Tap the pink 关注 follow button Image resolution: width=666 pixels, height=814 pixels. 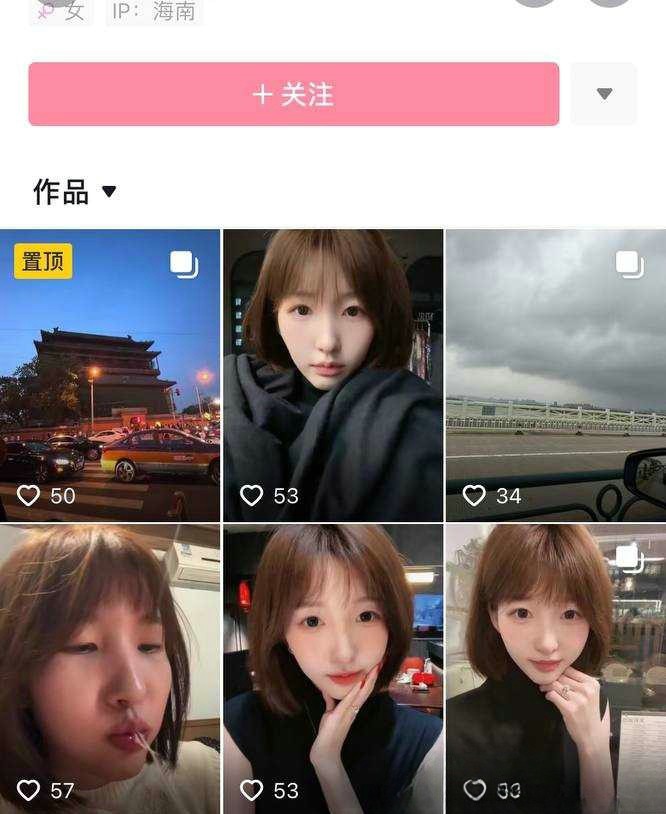293,94
